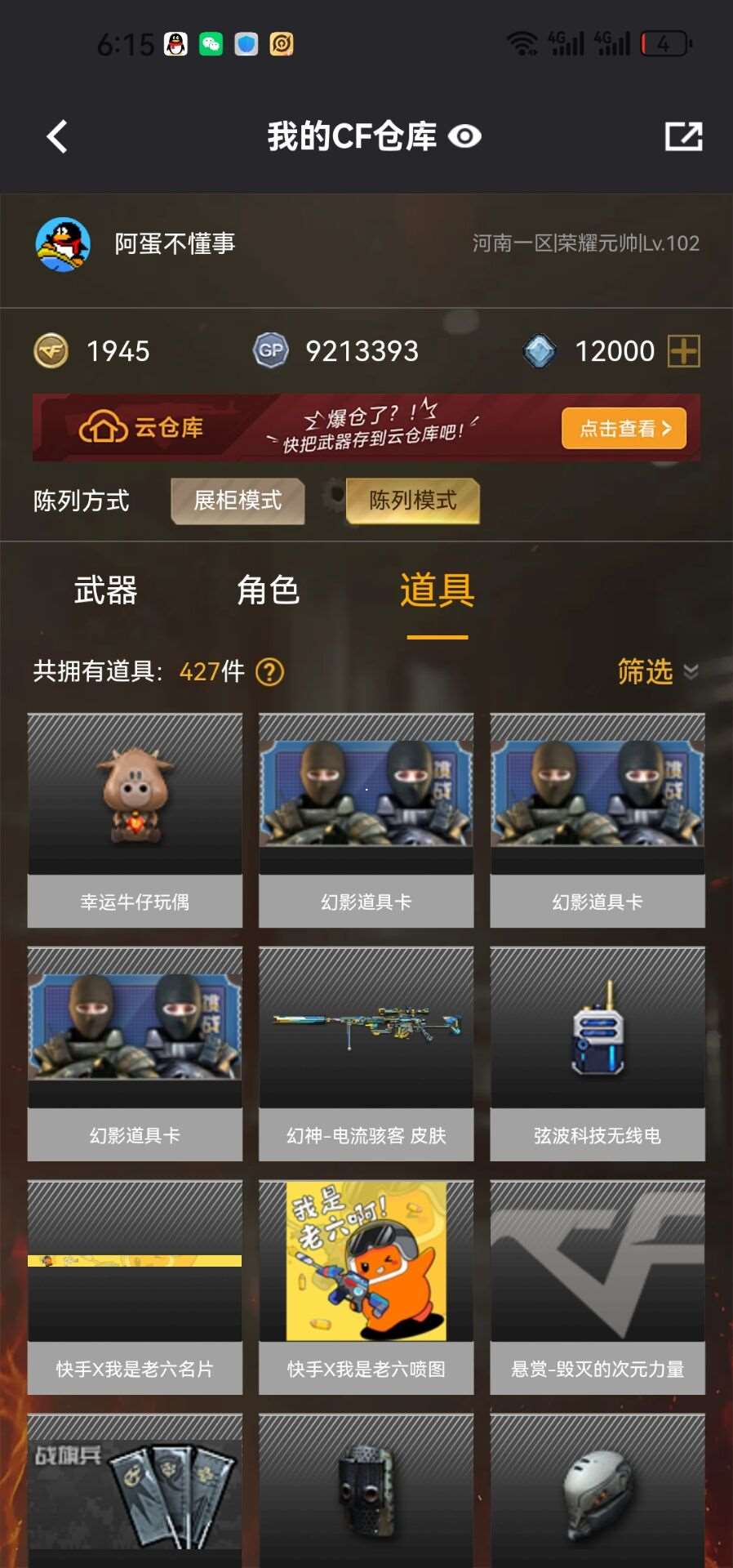Switch to the 武器 tab
Screen dimensions: 733x1568
[105, 590]
